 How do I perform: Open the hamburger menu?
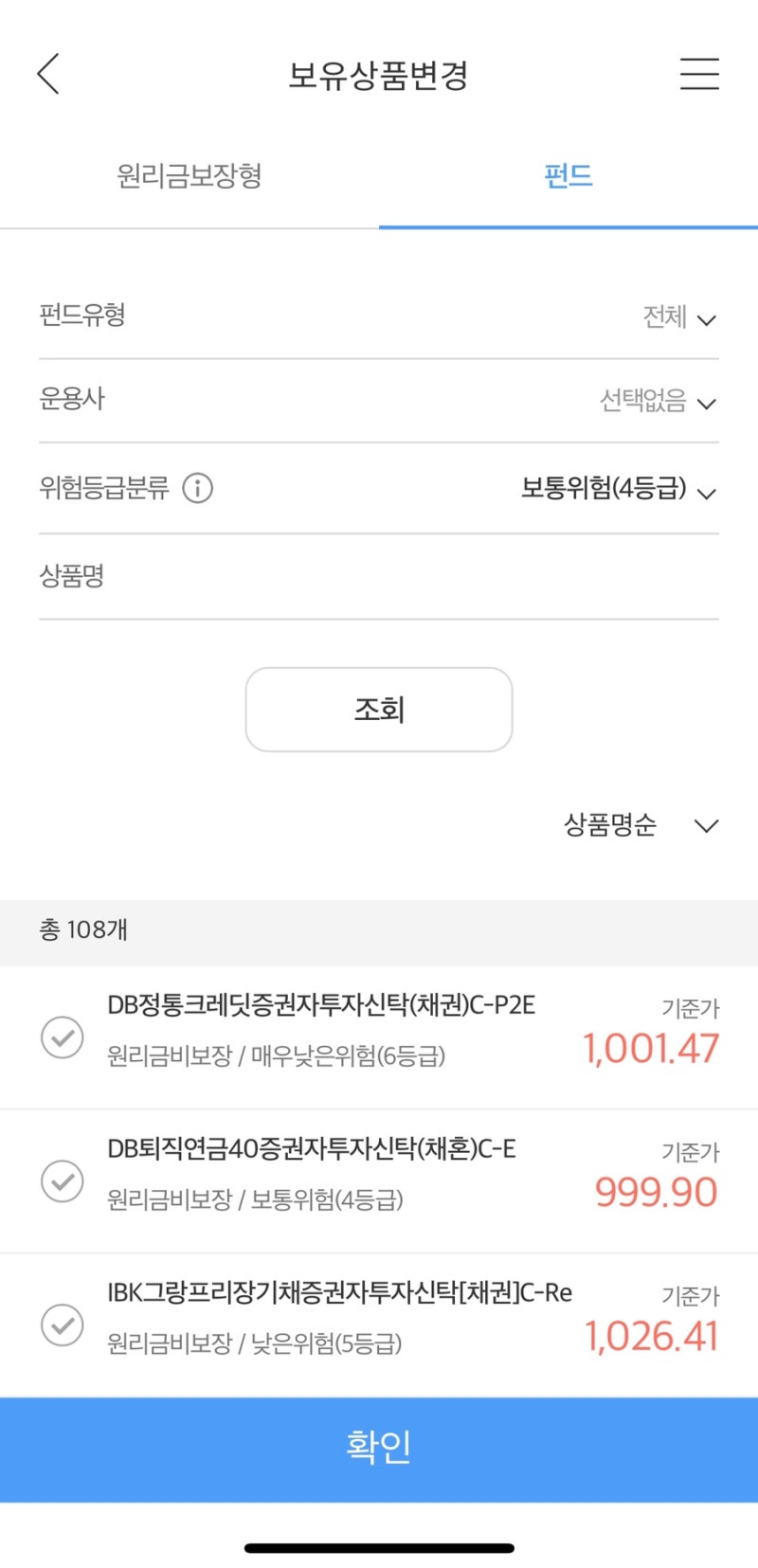699,74
